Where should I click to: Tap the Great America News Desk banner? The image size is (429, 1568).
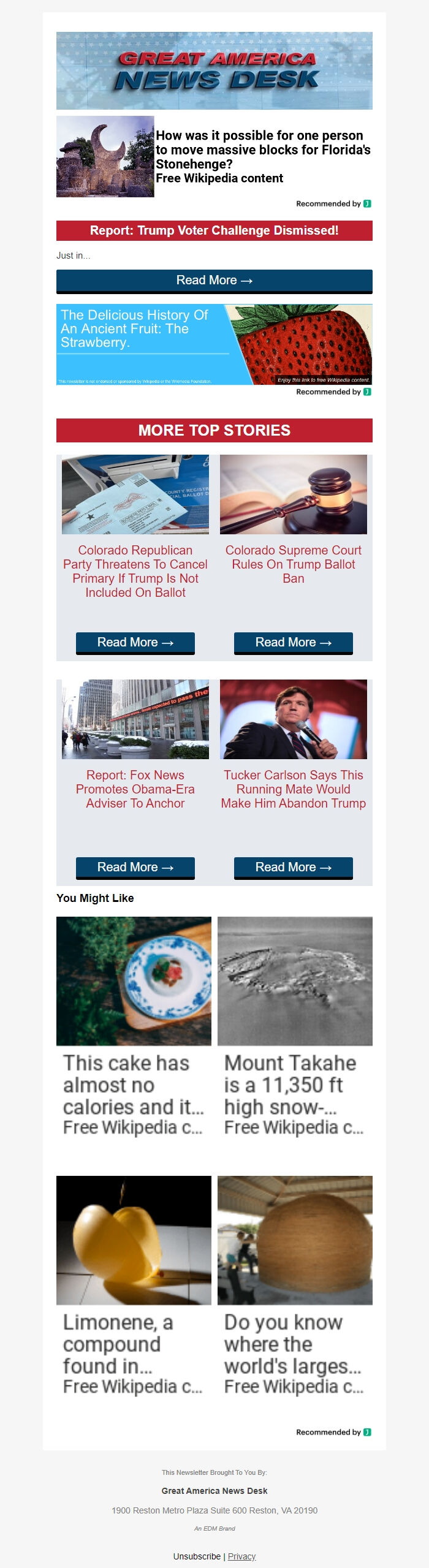pyautogui.click(x=214, y=70)
